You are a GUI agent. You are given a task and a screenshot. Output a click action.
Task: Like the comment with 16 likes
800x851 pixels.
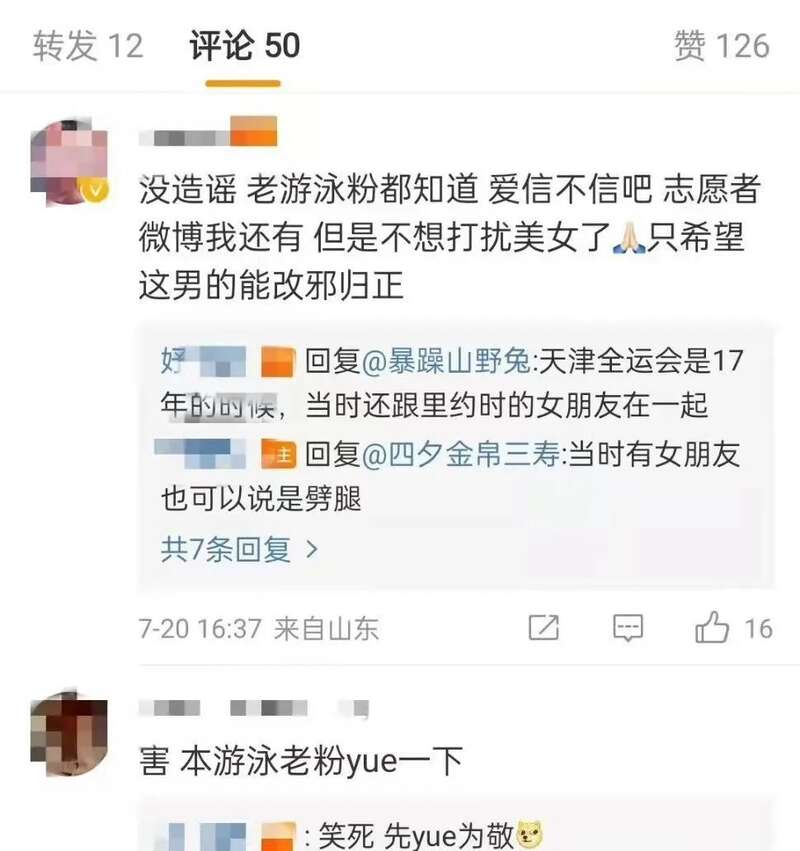point(712,628)
